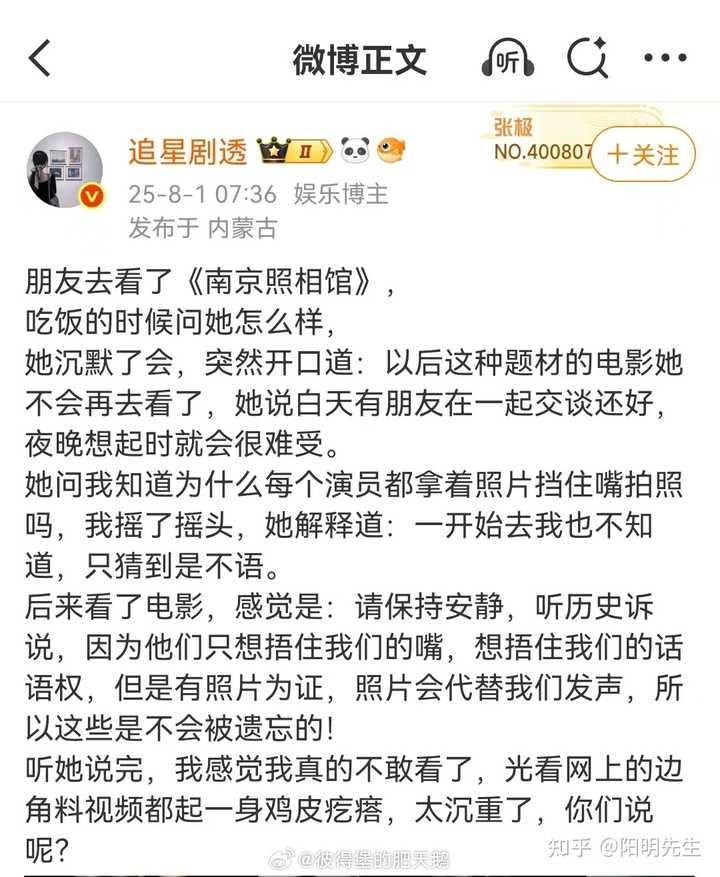Open the username 追星剧透 profile link
Viewport: 720px width, 877px height.
point(187,153)
